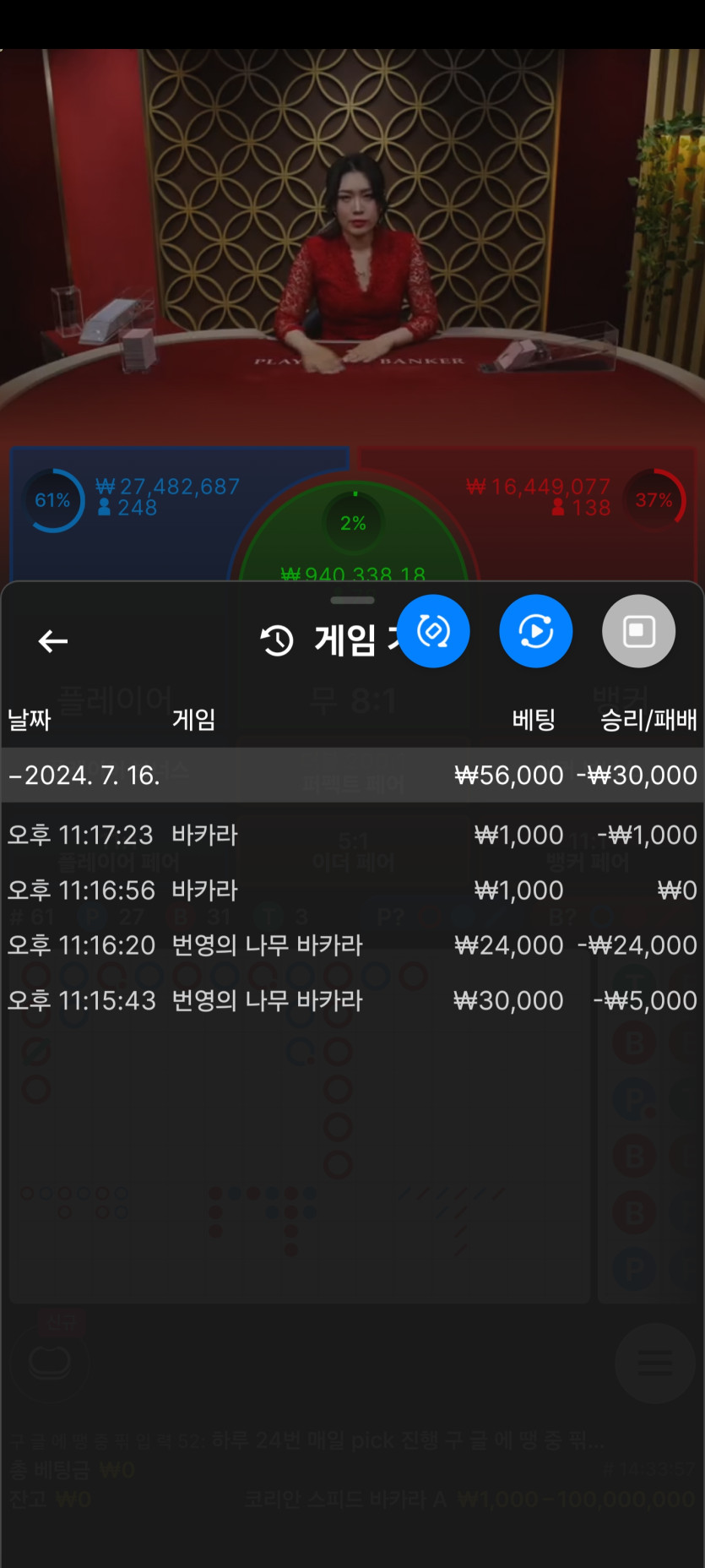This screenshot has width=705, height=1568.
Task: Tap the blue replay recording floating button
Action: [536, 631]
